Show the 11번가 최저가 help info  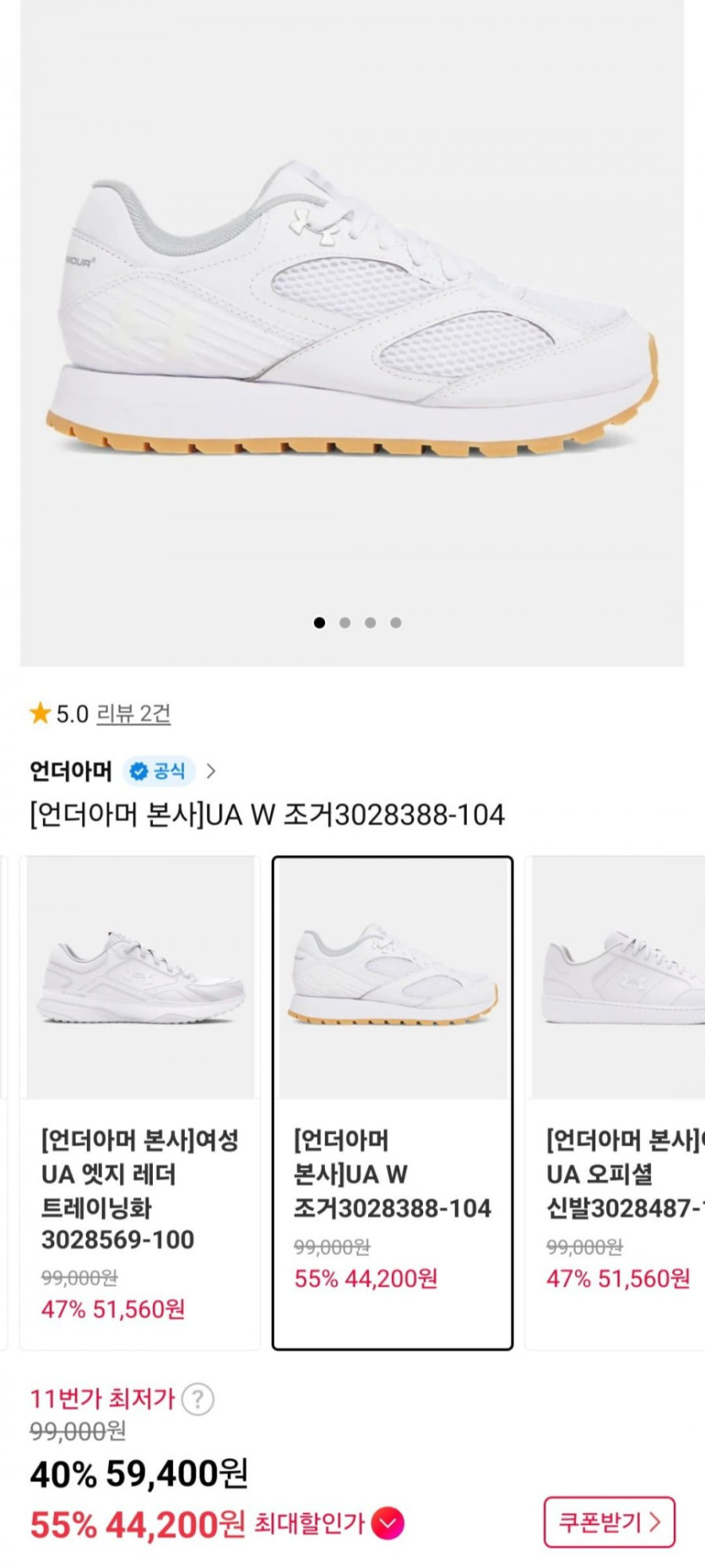pos(198,1399)
